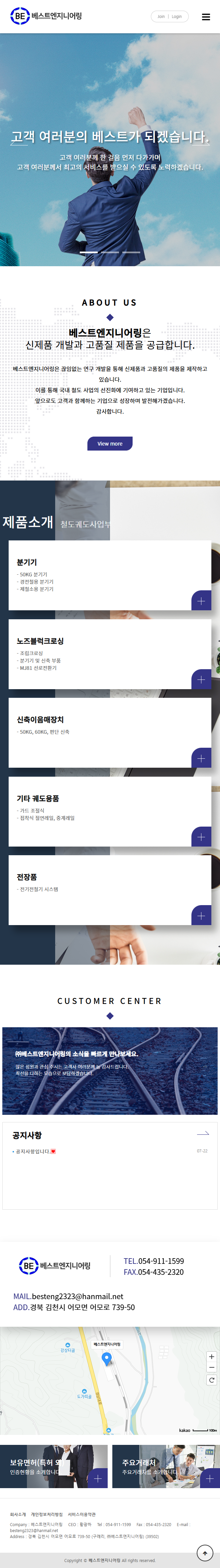
Task: Tap View more in About Us
Action: tap(110, 444)
